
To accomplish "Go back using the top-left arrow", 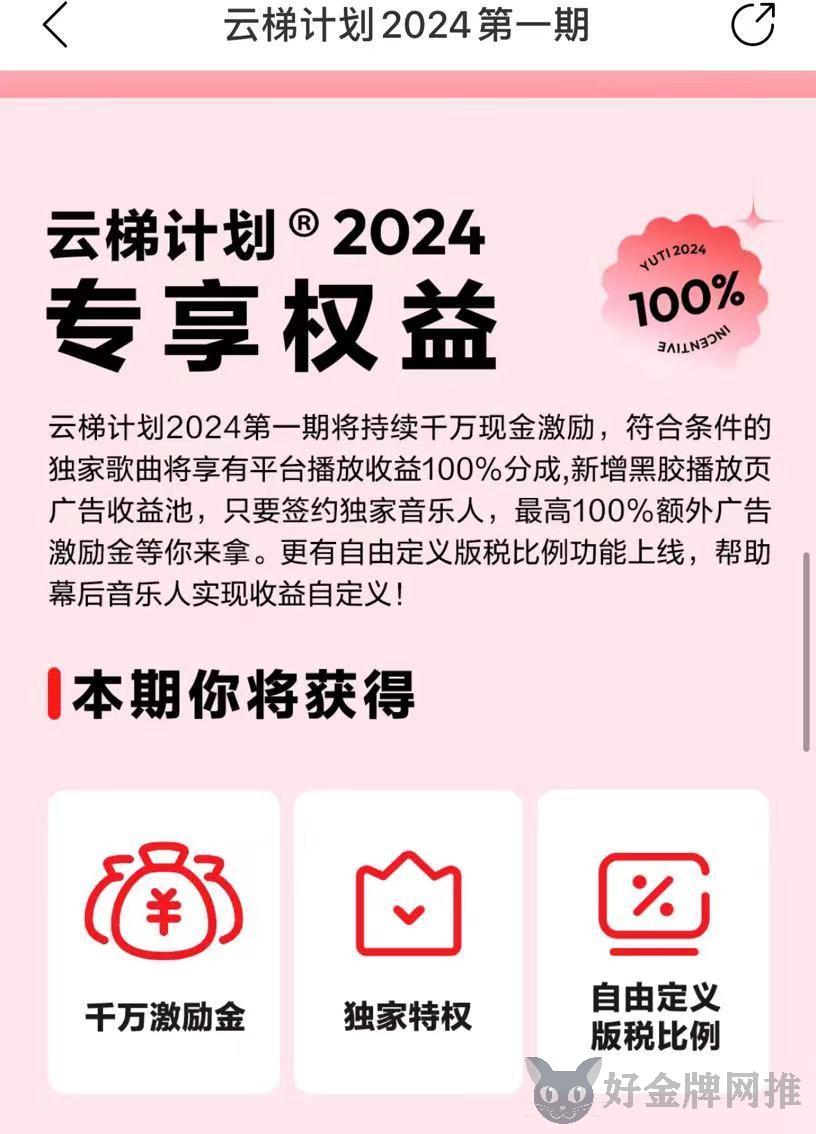I will point(55,25).
